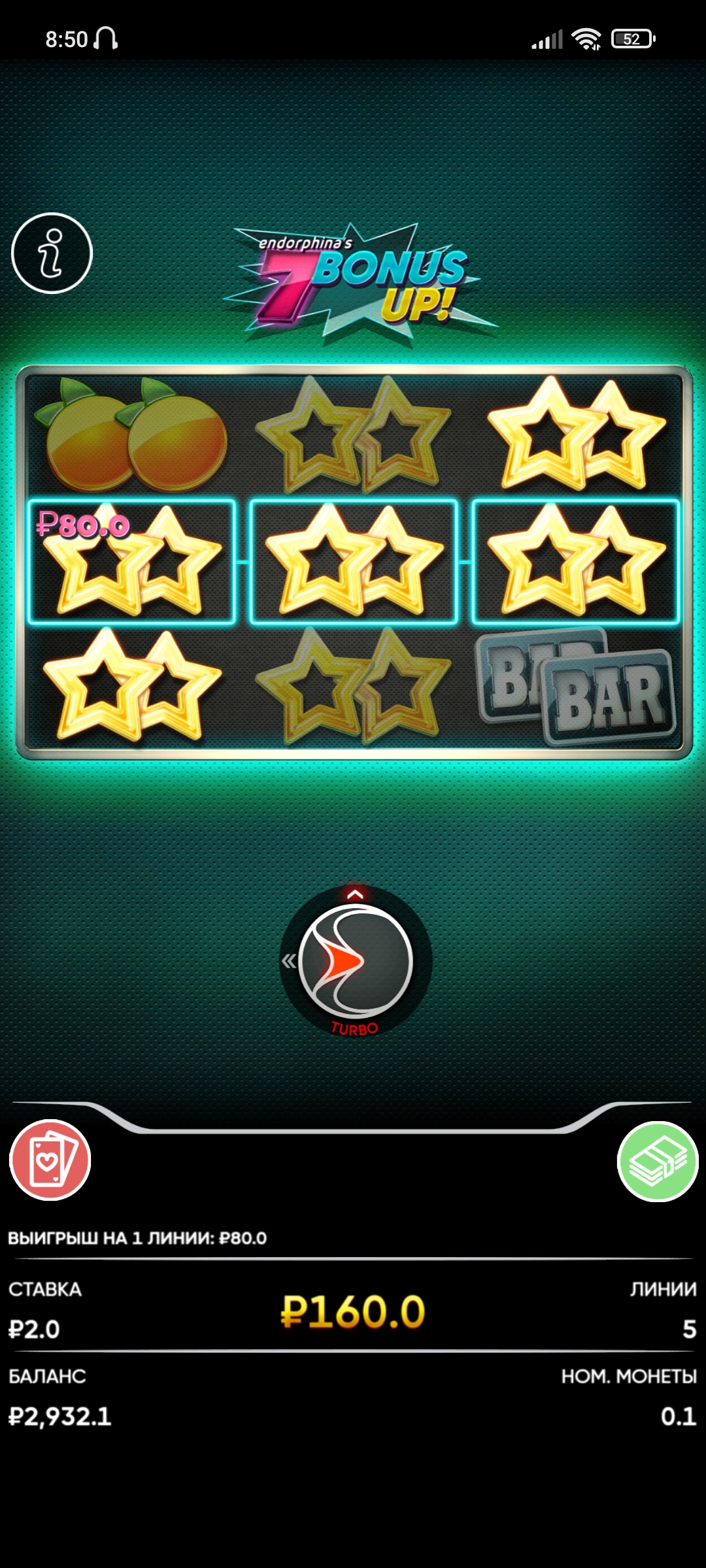Open the game info button
The width and height of the screenshot is (706, 1568).
coord(52,253)
